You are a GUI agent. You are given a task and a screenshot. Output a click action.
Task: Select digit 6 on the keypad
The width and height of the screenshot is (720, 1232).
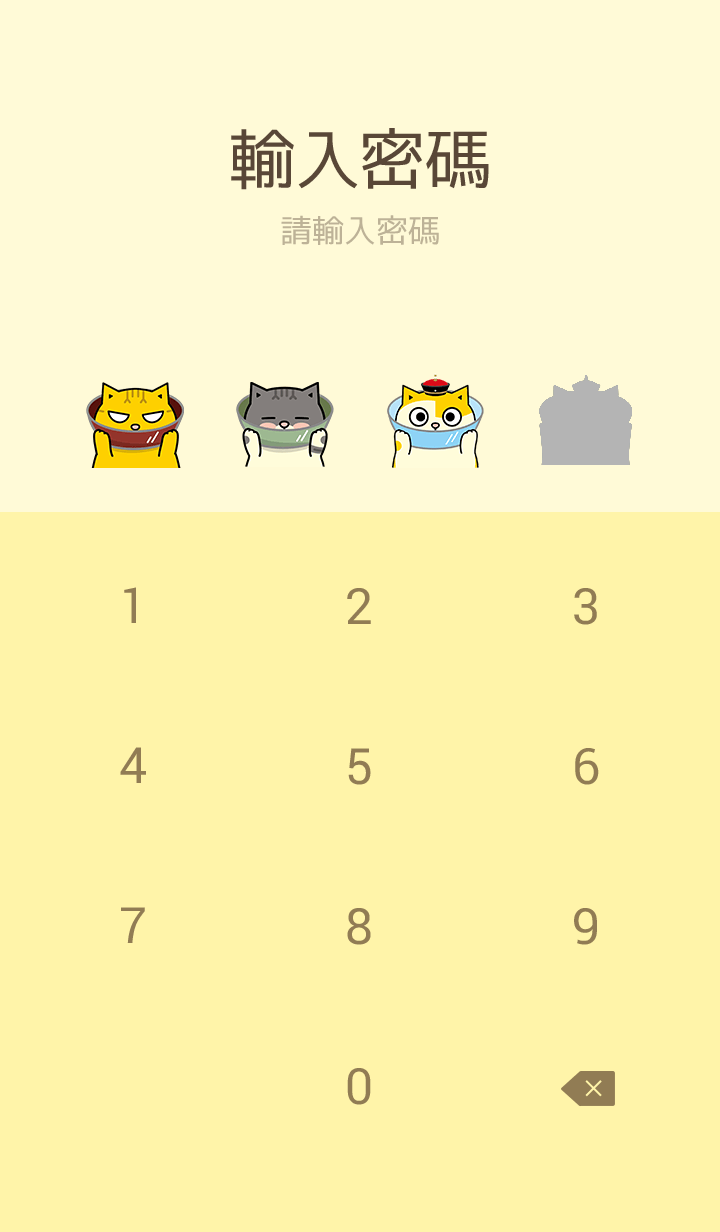[x=586, y=767]
